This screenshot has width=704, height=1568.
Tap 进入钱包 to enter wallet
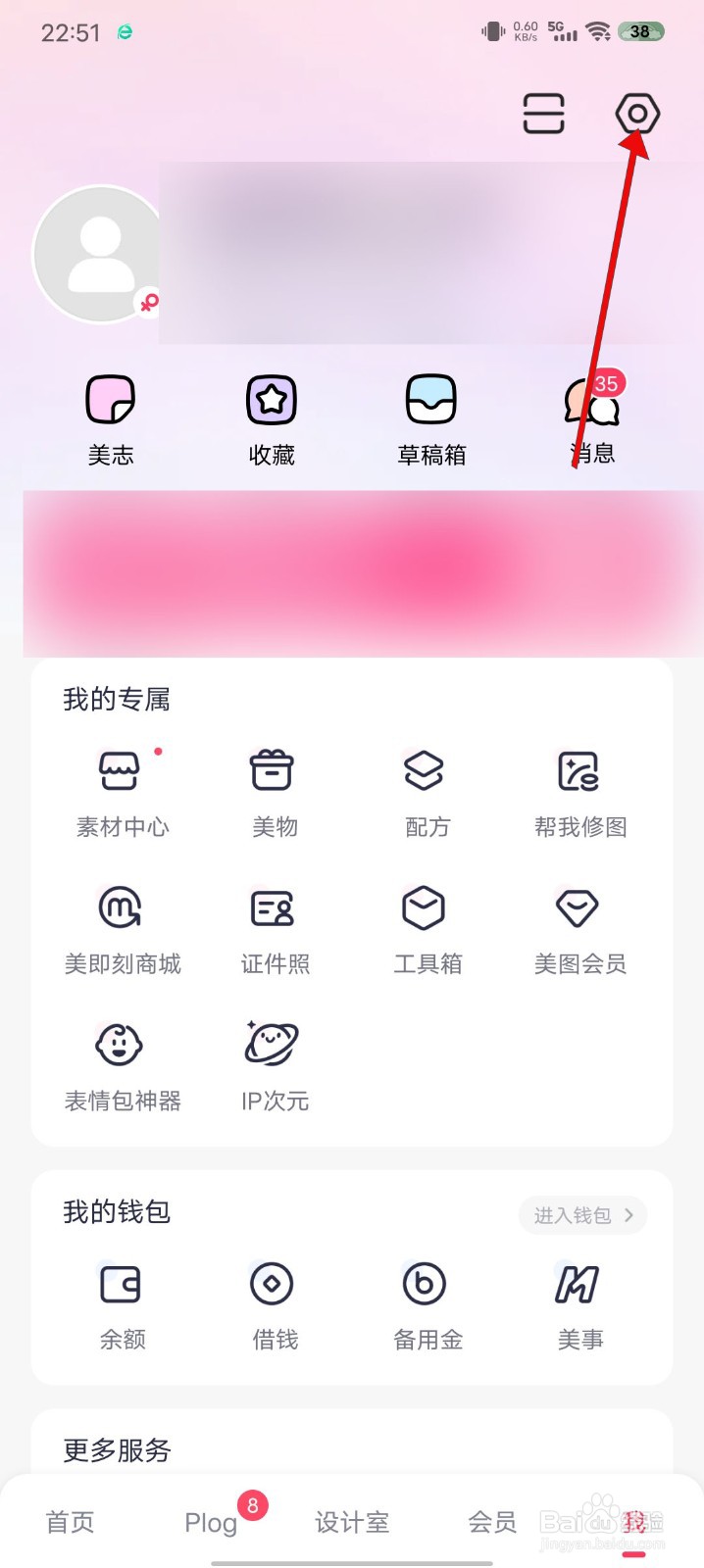[x=583, y=1215]
